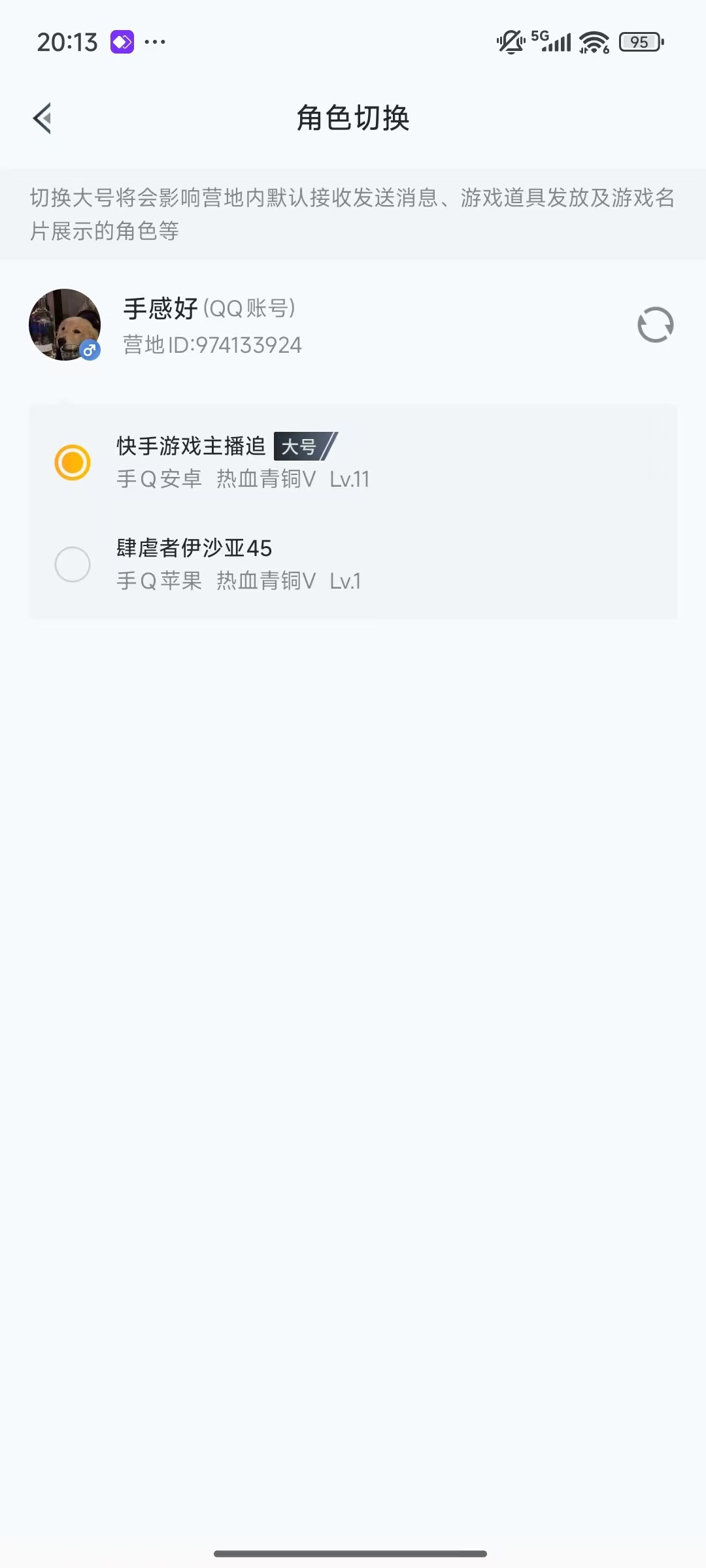Tap the refresh icon beside 手感好 account

(656, 325)
